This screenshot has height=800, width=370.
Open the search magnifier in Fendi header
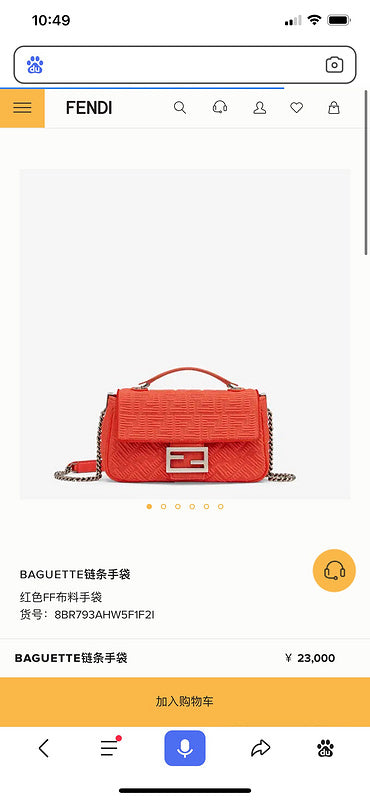coord(180,108)
